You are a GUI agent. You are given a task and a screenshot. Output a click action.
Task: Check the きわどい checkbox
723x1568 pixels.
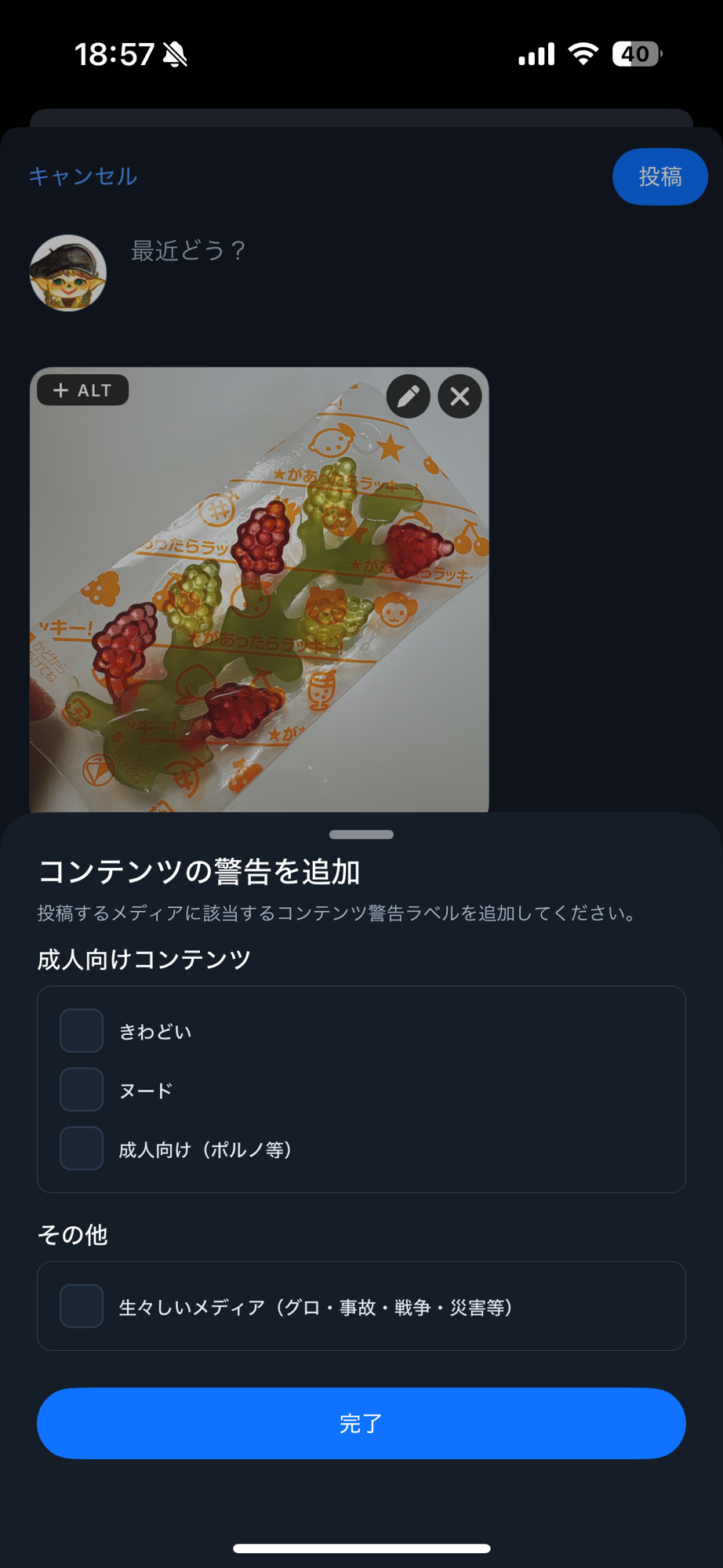(x=82, y=1031)
